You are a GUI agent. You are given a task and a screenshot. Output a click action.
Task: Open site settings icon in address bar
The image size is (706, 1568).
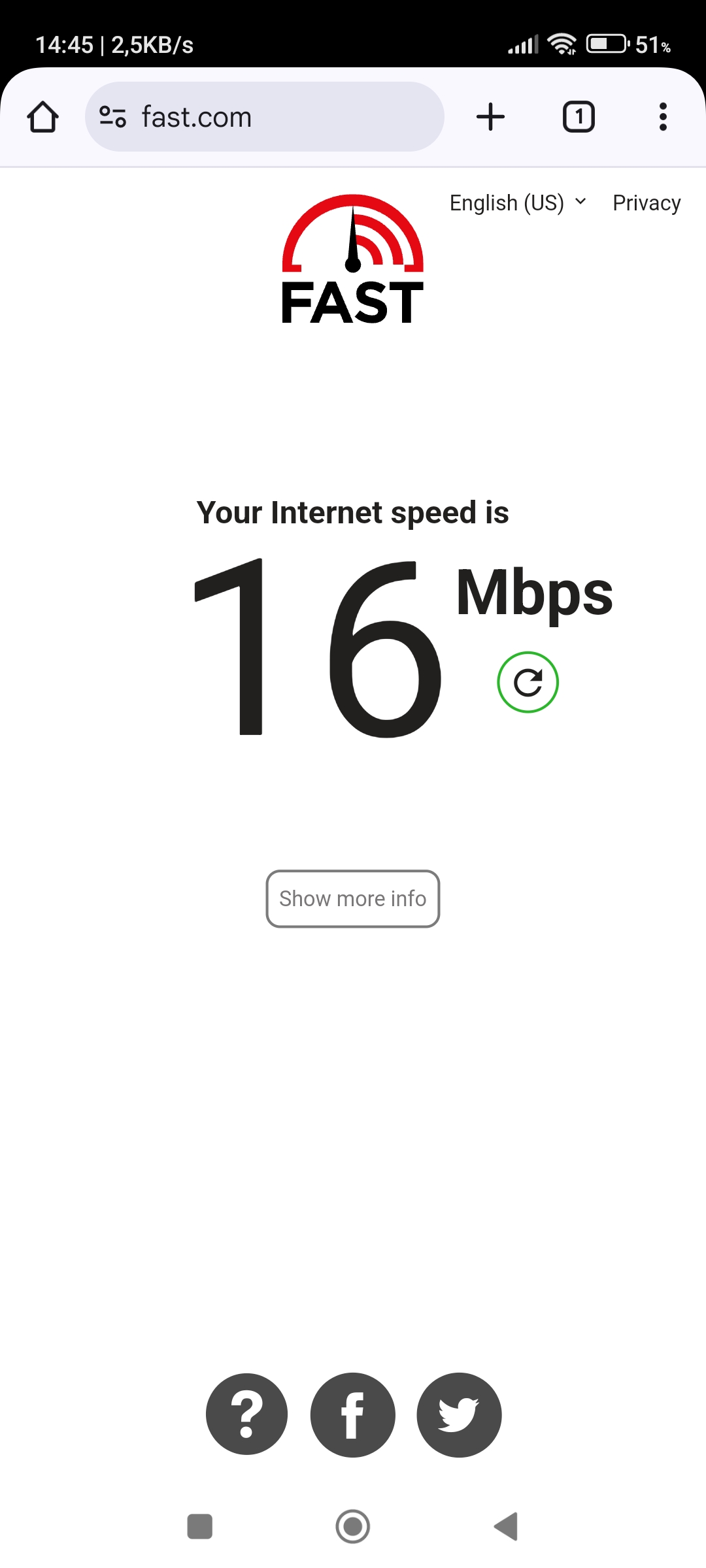point(112,117)
